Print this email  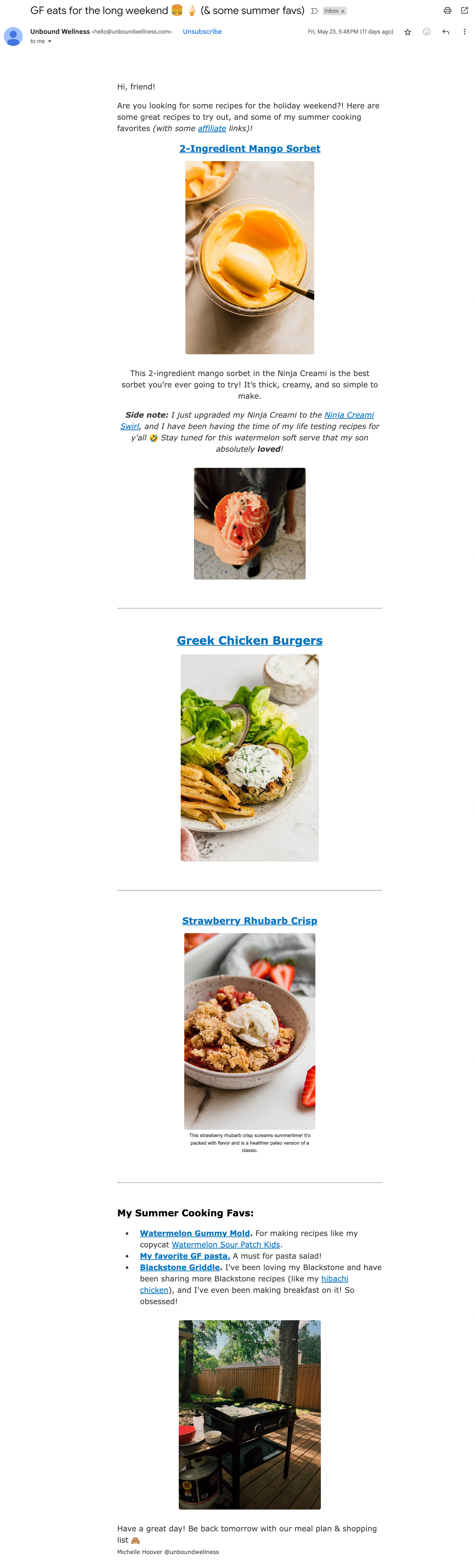point(447,10)
